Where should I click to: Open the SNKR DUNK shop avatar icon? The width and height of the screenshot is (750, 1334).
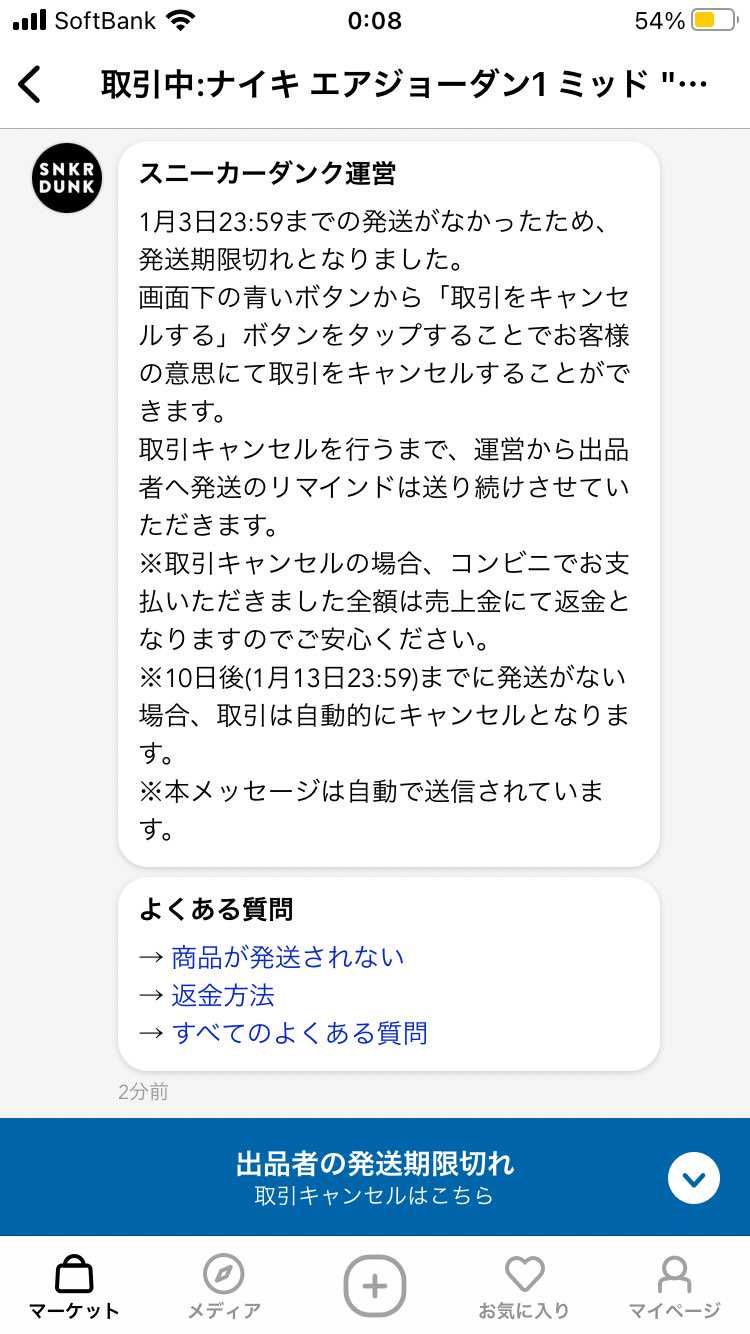pyautogui.click(x=66, y=177)
